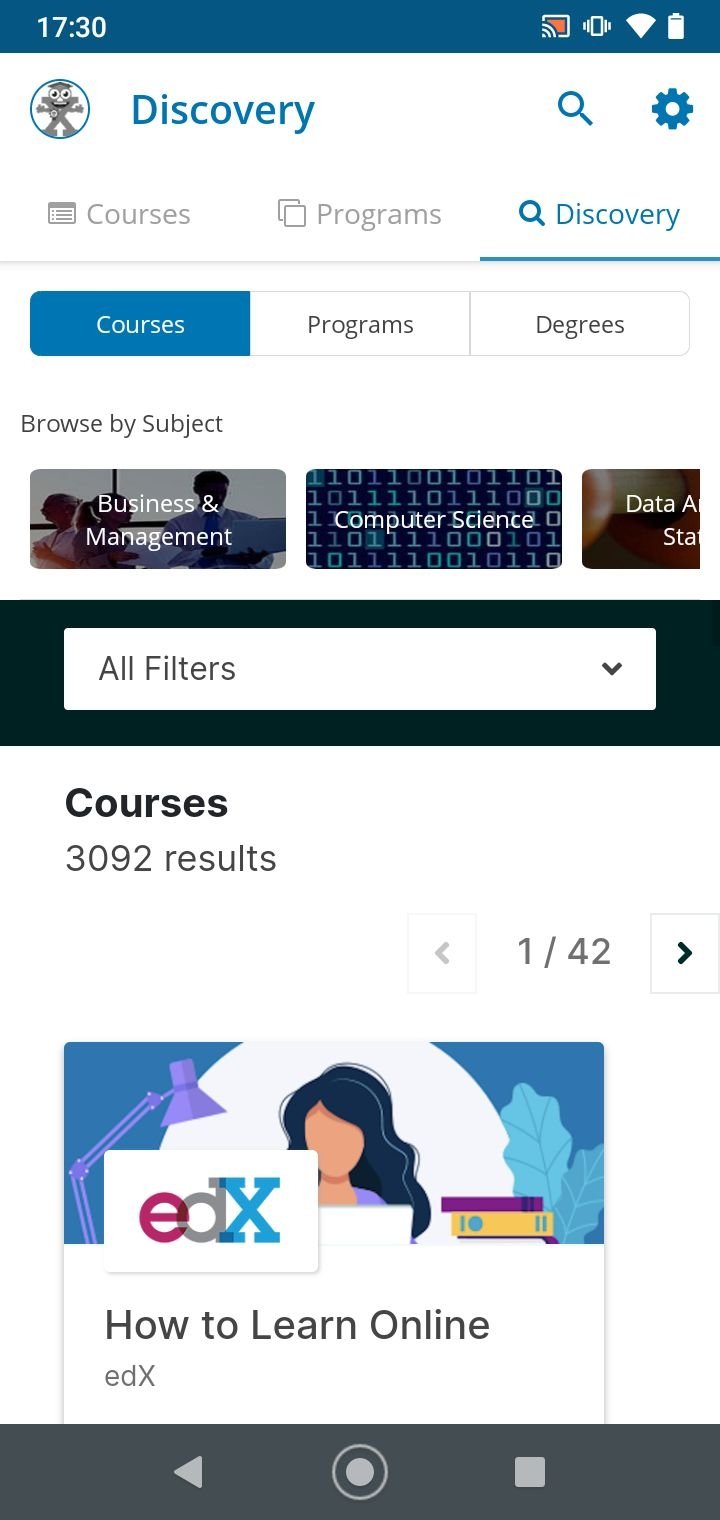Tap the system back button
The height and width of the screenshot is (1520, 720).
point(188,1472)
